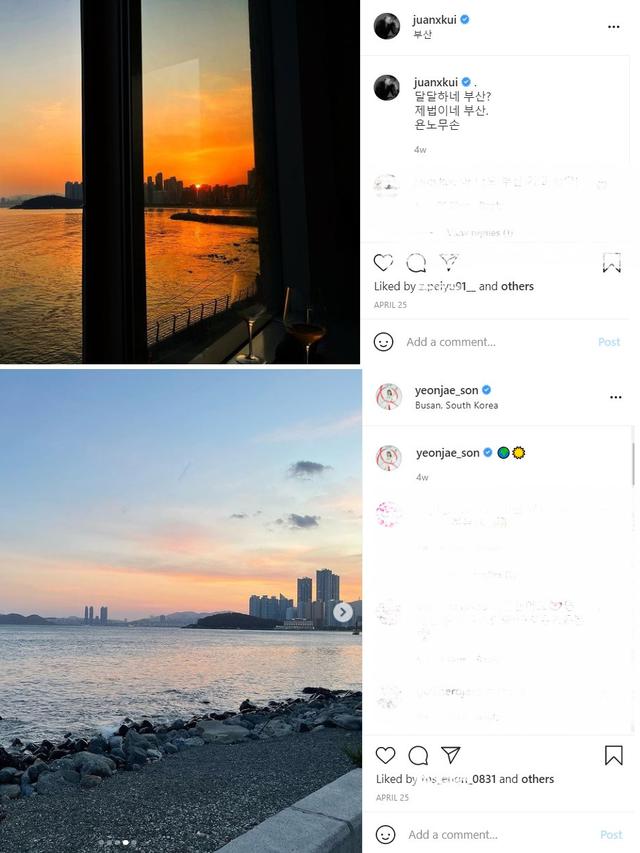This screenshot has width=640, height=853.
Task: Share juanxkui's post via the paper plane
Action: click(449, 263)
